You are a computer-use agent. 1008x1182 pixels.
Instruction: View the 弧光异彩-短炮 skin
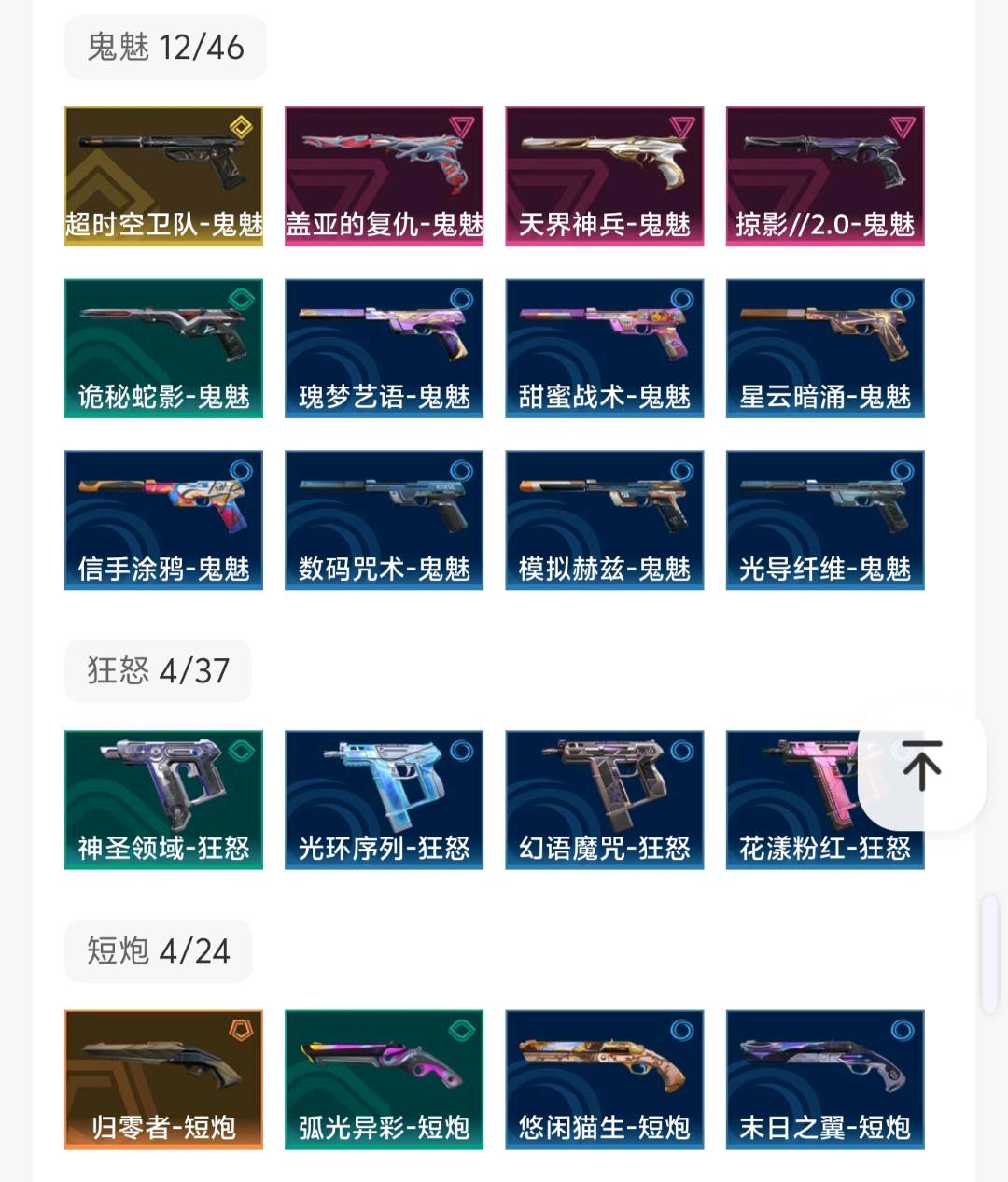pyautogui.click(x=384, y=1079)
